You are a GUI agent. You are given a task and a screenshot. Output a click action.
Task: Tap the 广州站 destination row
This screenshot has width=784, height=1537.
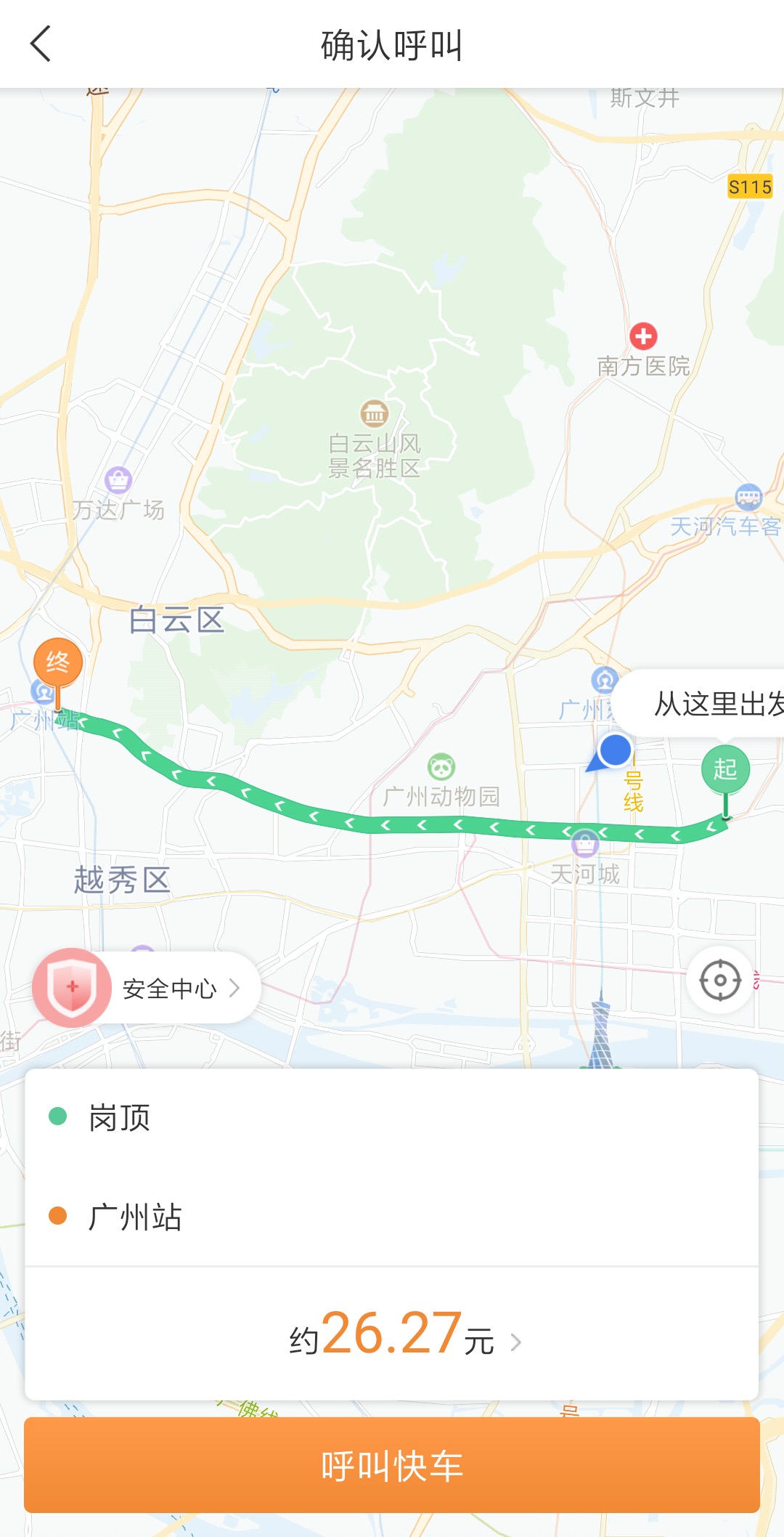click(134, 1215)
